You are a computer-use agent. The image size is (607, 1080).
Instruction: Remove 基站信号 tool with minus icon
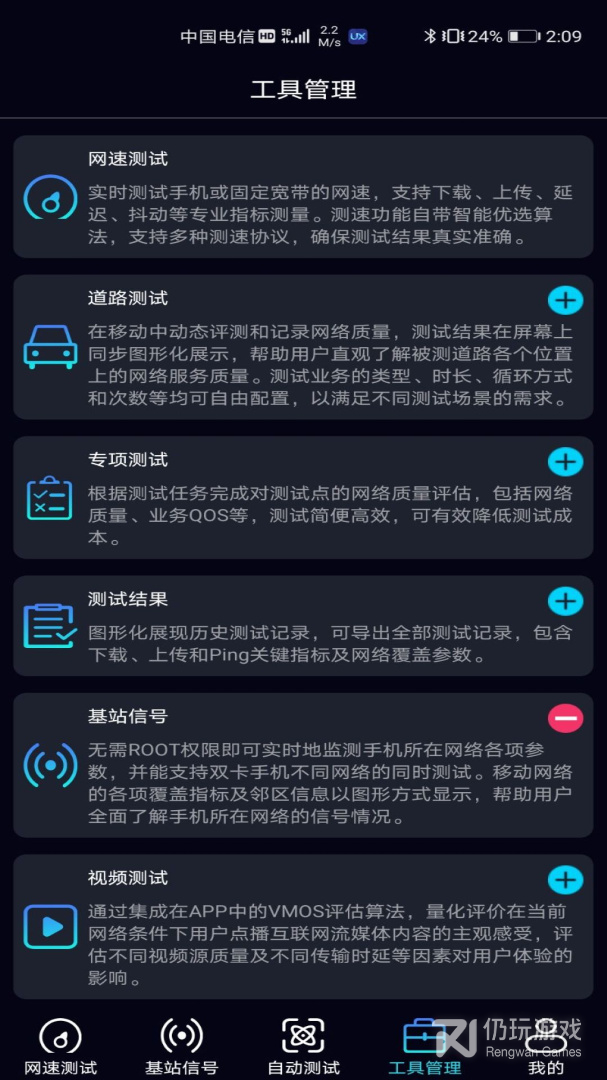[565, 717]
